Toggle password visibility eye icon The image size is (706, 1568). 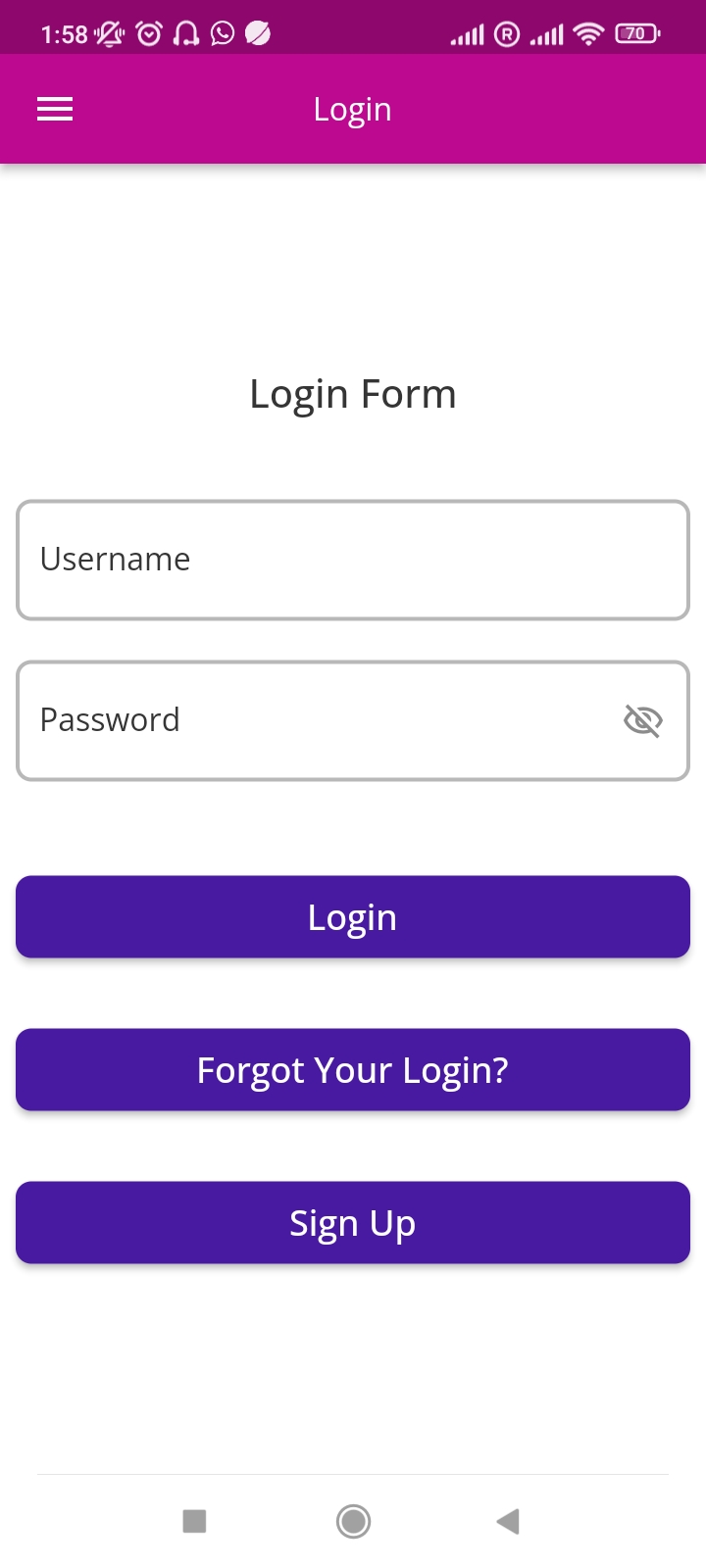click(x=643, y=721)
